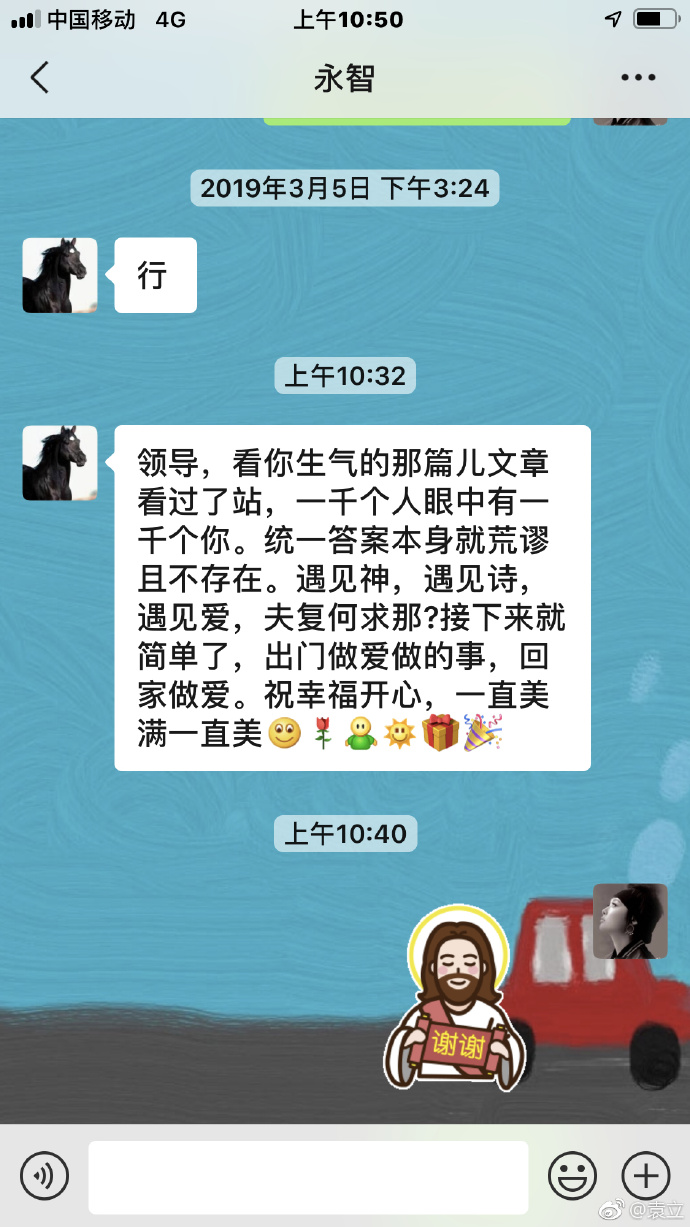Screen dimensions: 690x1227
Task: View your own profile avatar by the sticker
Action: click(x=630, y=921)
